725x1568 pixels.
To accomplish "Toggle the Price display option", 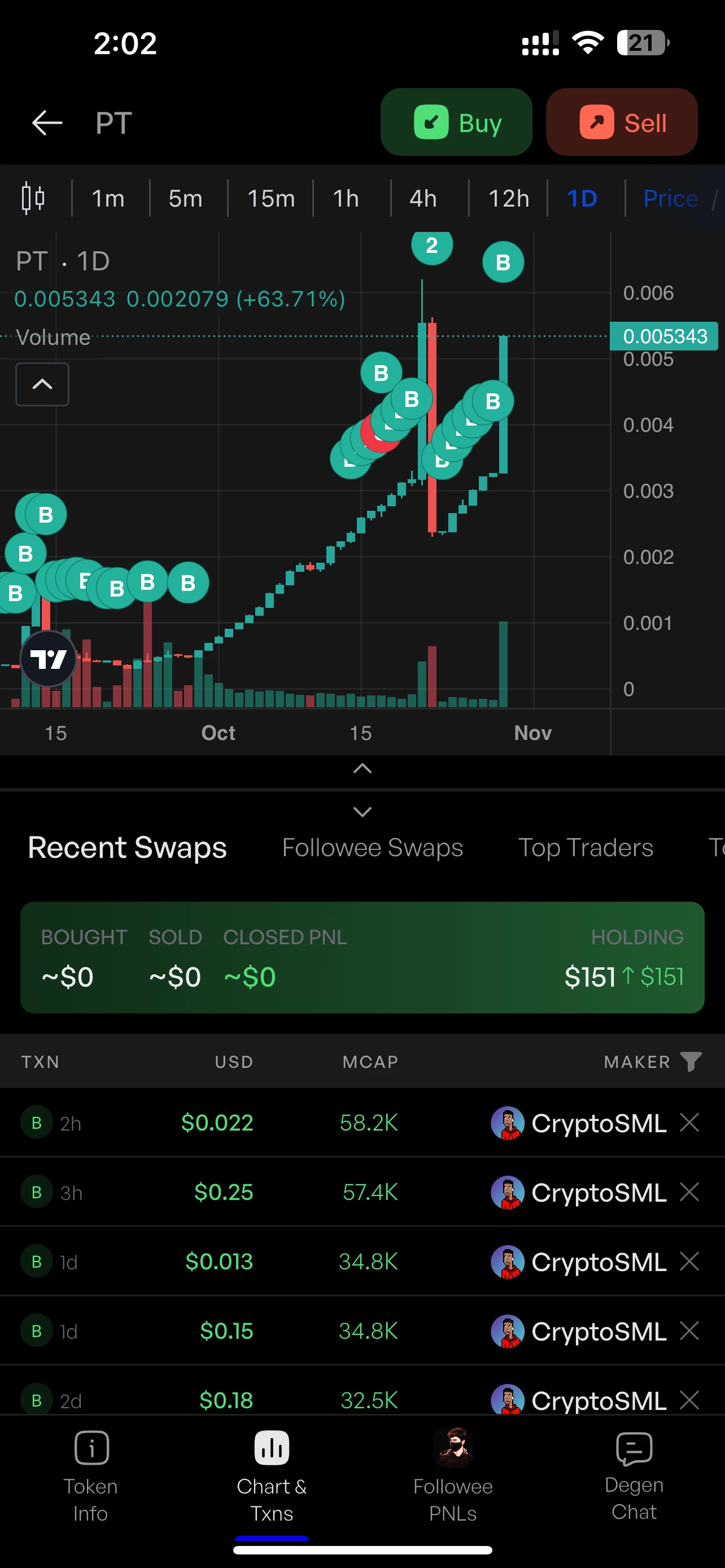I will [x=671, y=199].
